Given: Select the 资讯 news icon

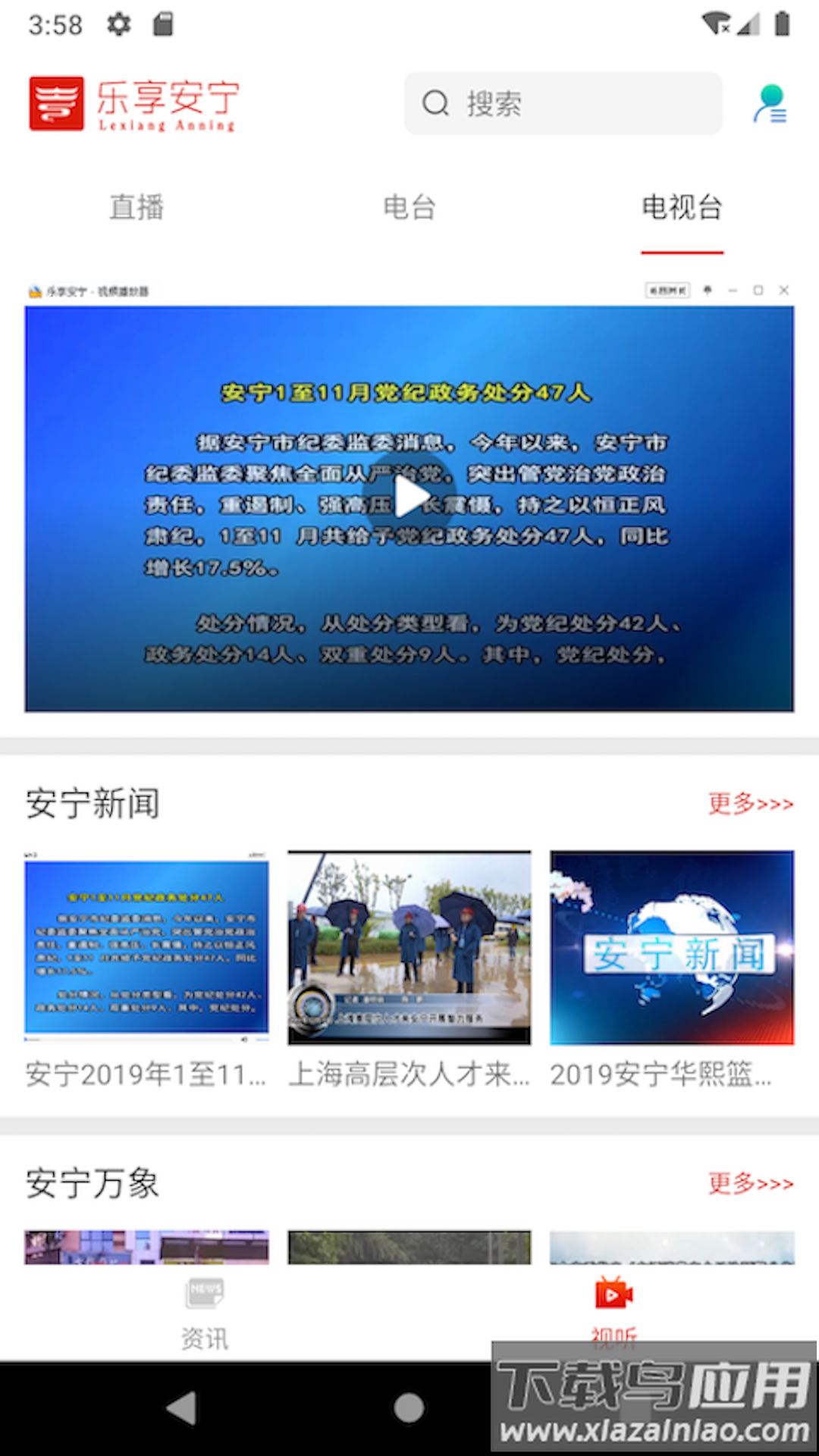Looking at the screenshot, I should pos(203,1292).
